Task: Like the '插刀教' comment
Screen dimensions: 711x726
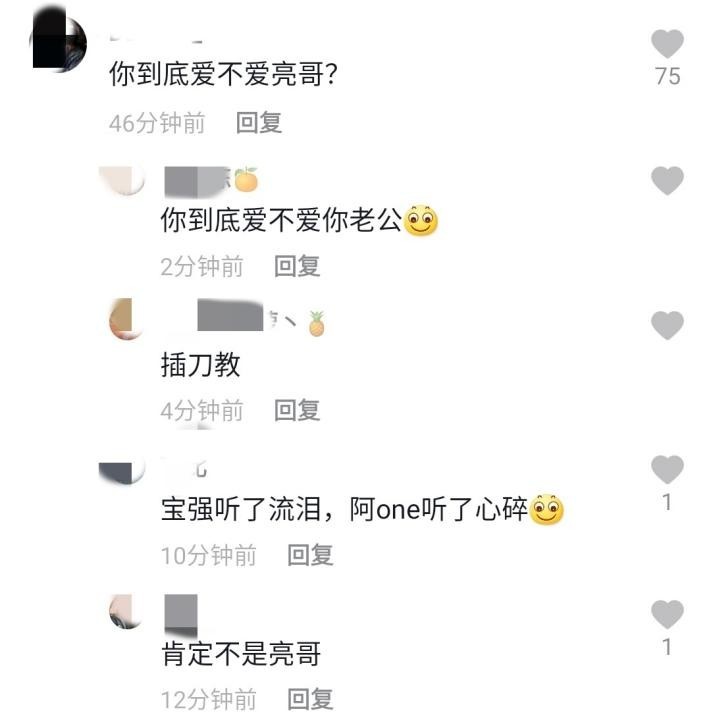Action: 667,325
